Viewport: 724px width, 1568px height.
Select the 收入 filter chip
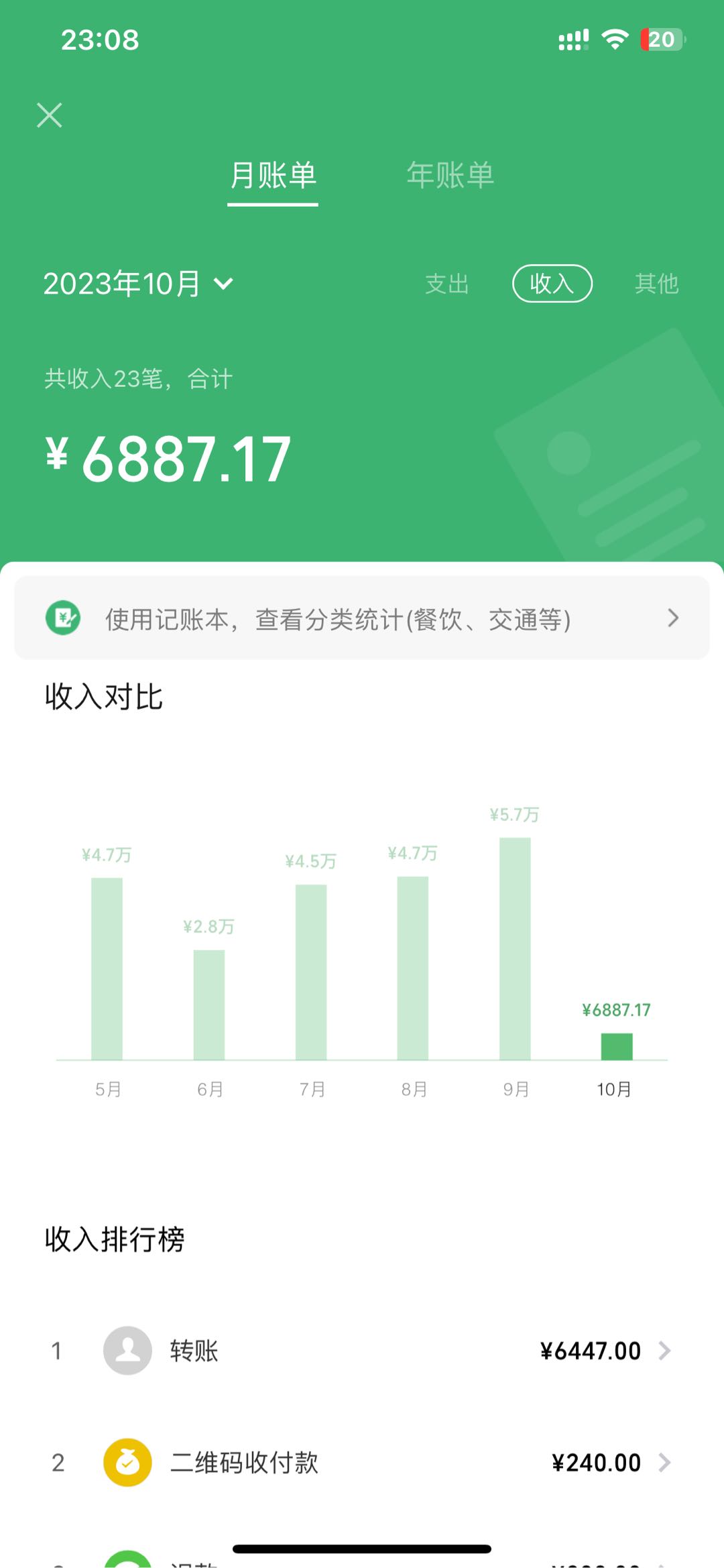(552, 284)
